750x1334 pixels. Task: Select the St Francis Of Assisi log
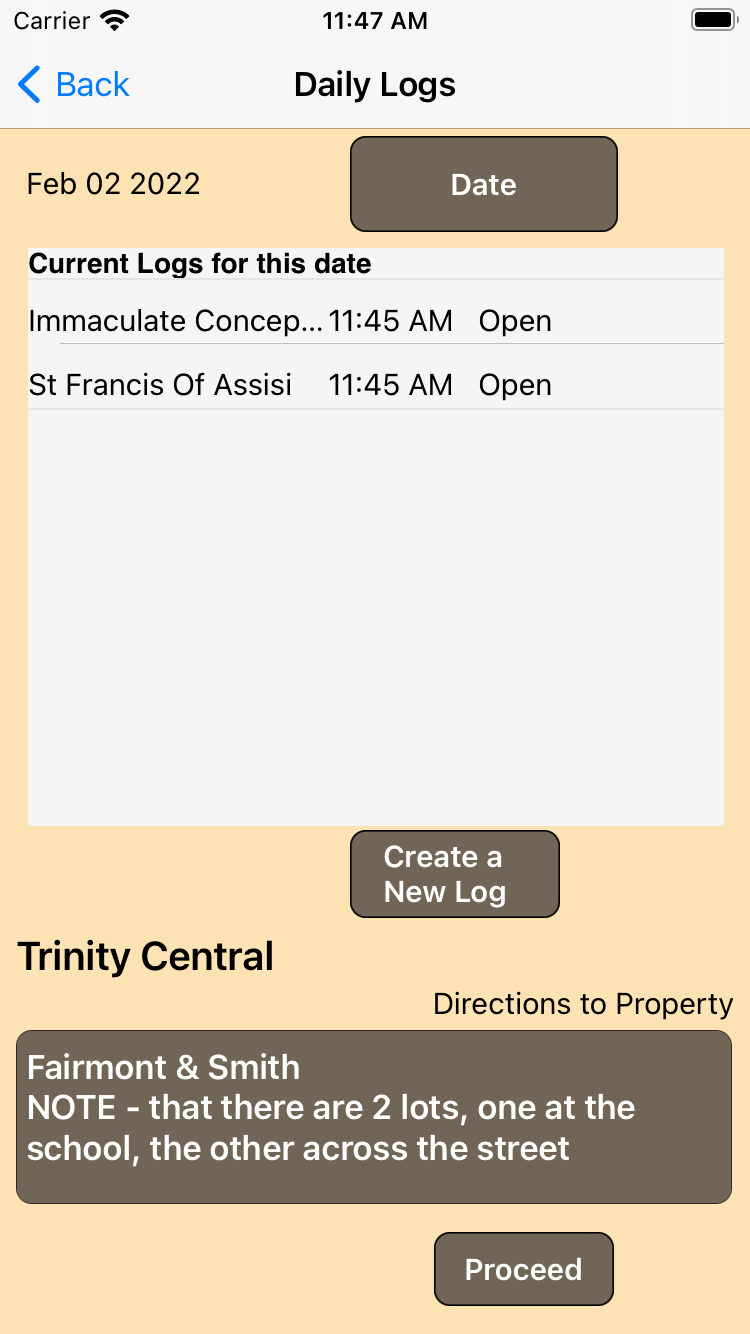290,385
